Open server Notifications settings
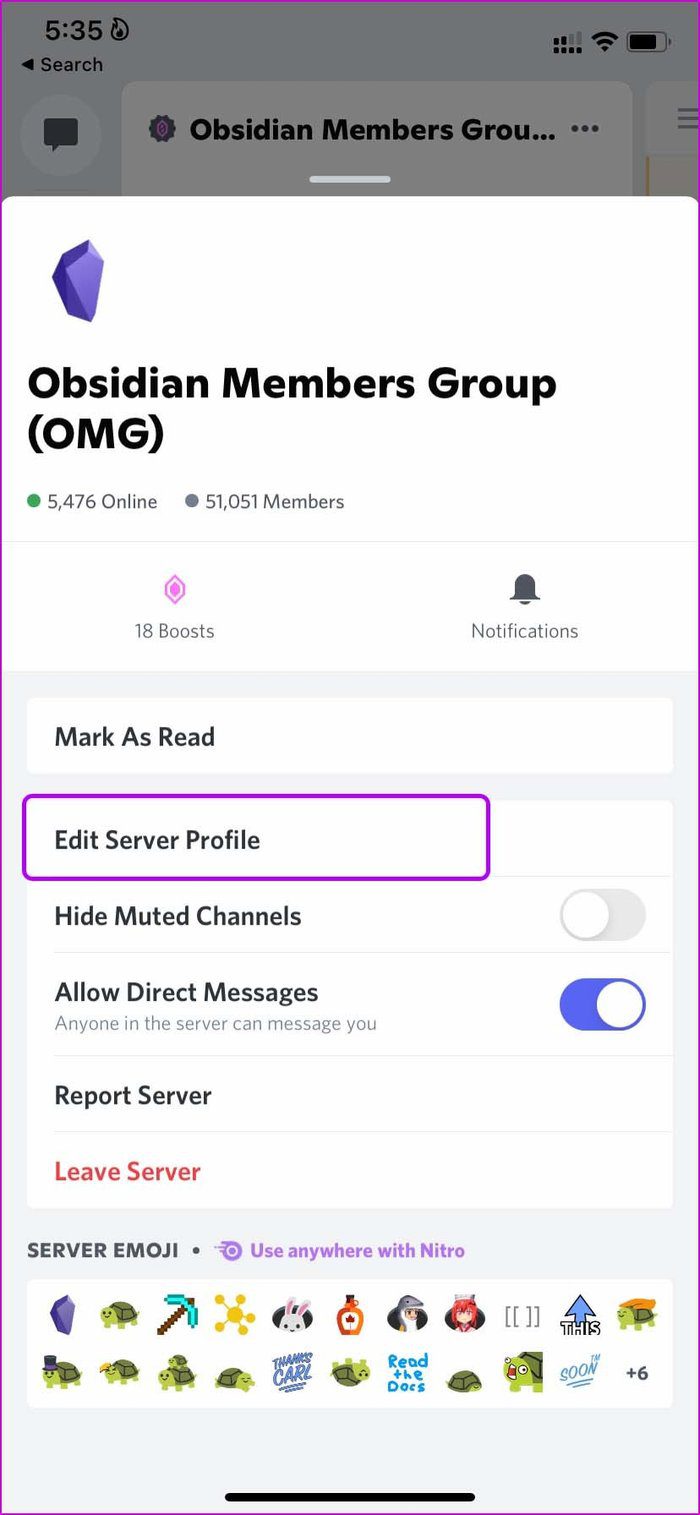Image resolution: width=700 pixels, height=1515 pixels. coord(524,608)
